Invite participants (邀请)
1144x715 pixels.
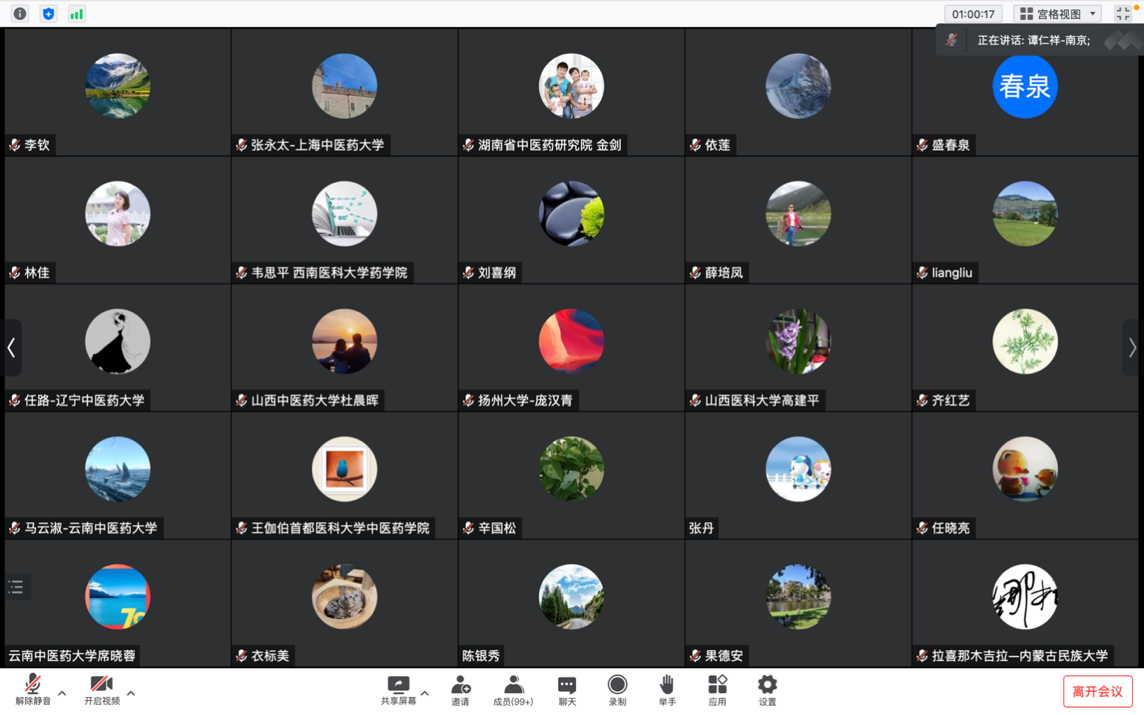[460, 689]
